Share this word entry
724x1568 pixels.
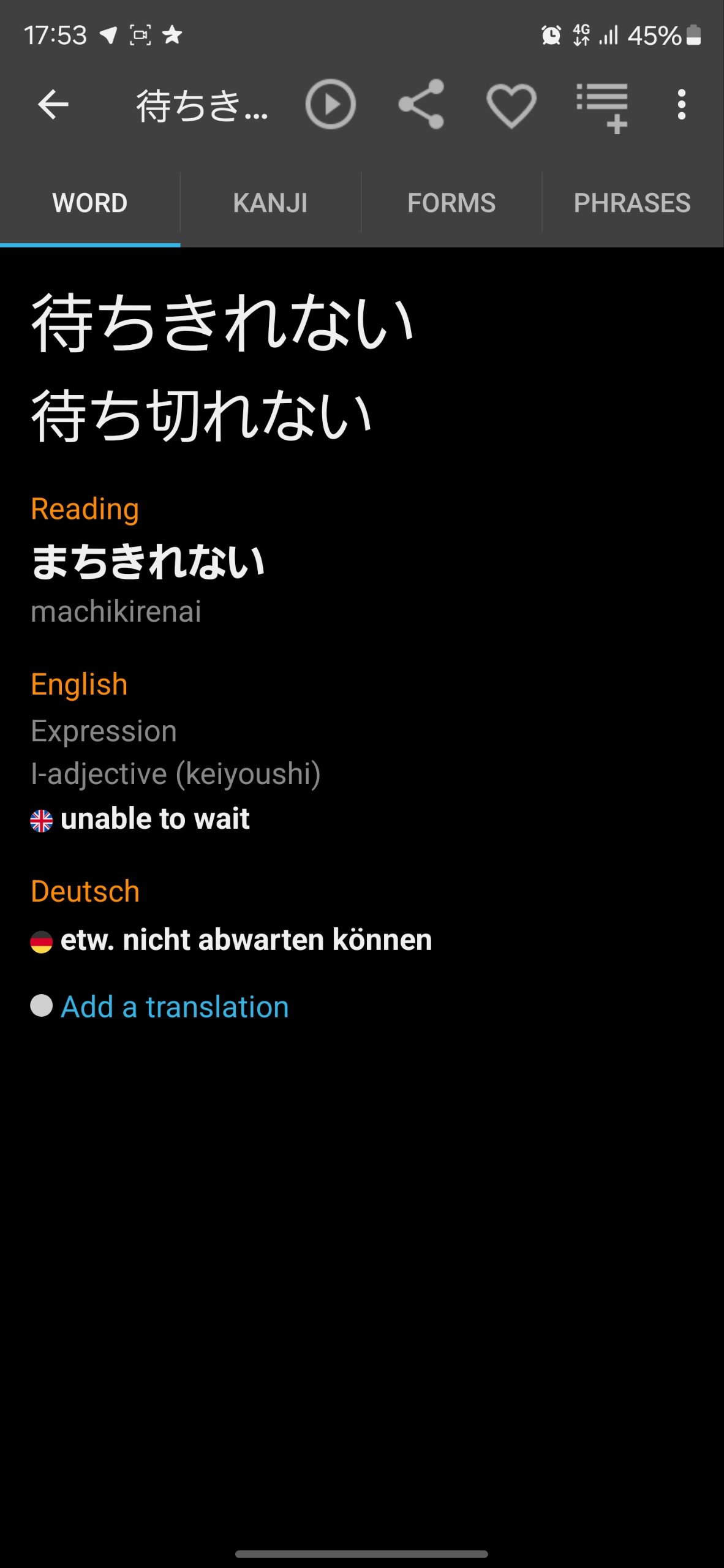421,105
